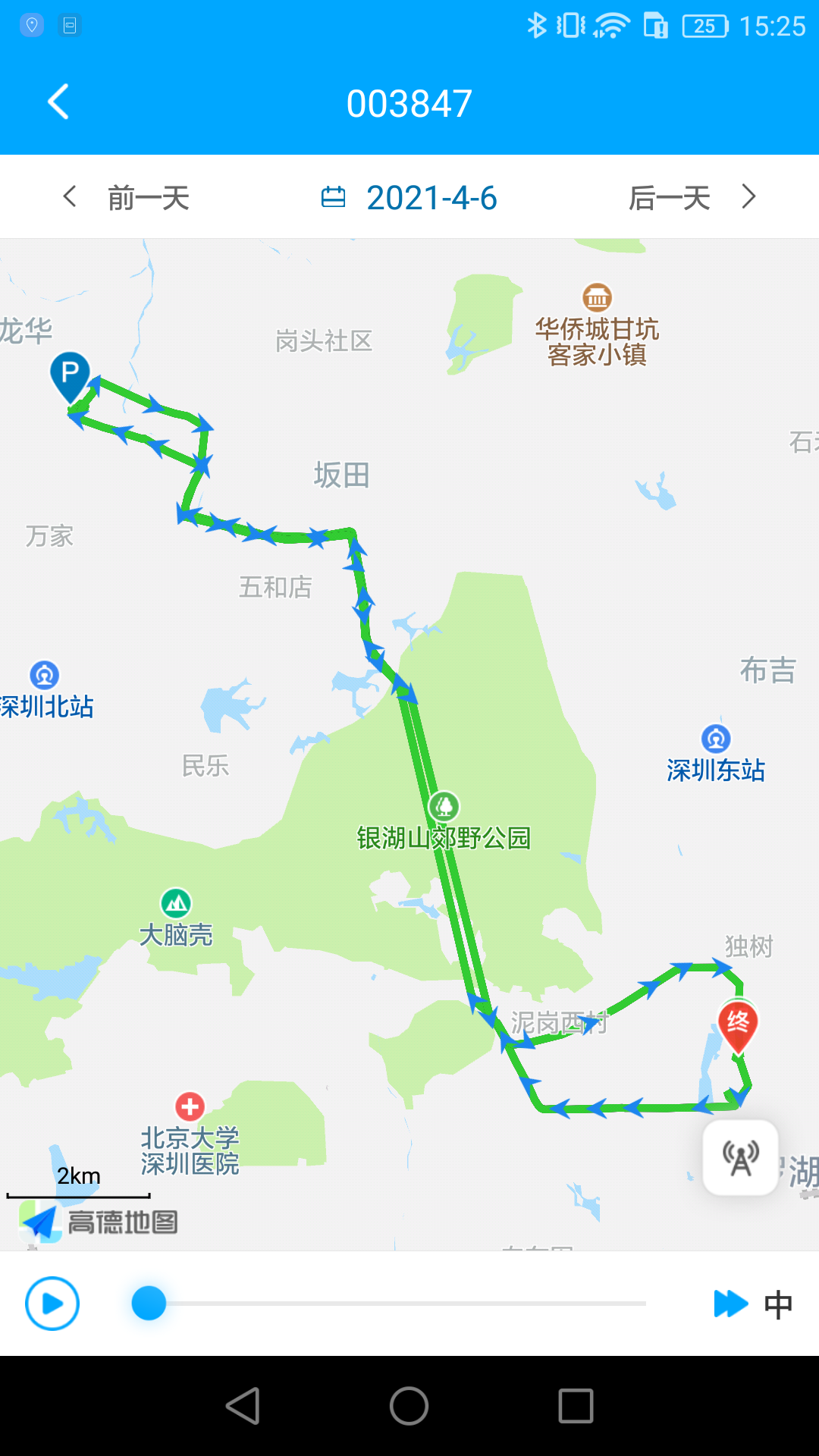This screenshot has width=819, height=1456.
Task: Tap the device title 003847
Action: [409, 104]
